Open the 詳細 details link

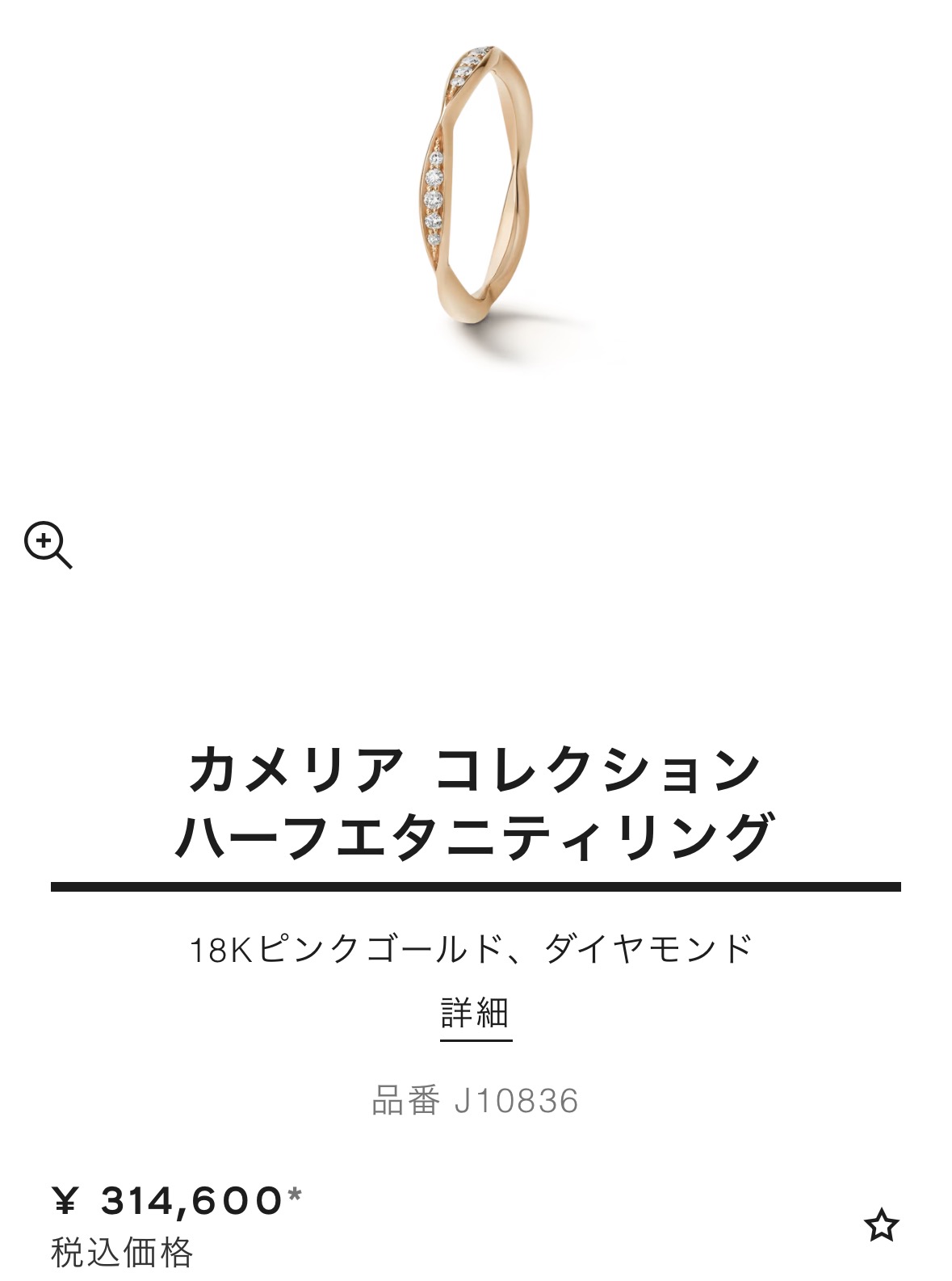tap(475, 1013)
